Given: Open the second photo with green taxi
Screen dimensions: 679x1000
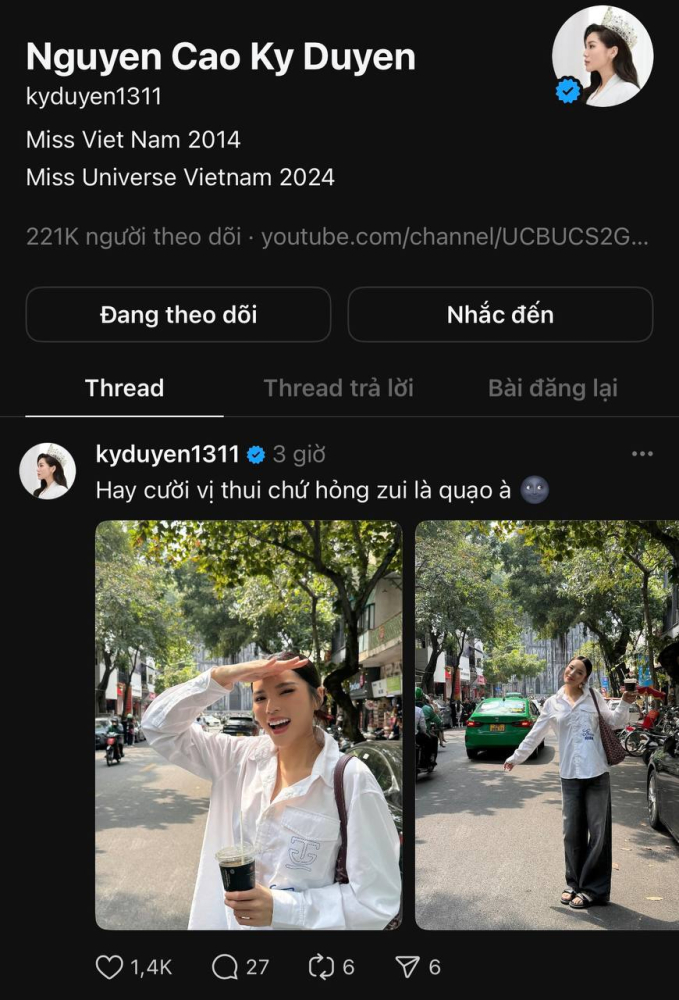Looking at the screenshot, I should (x=547, y=725).
